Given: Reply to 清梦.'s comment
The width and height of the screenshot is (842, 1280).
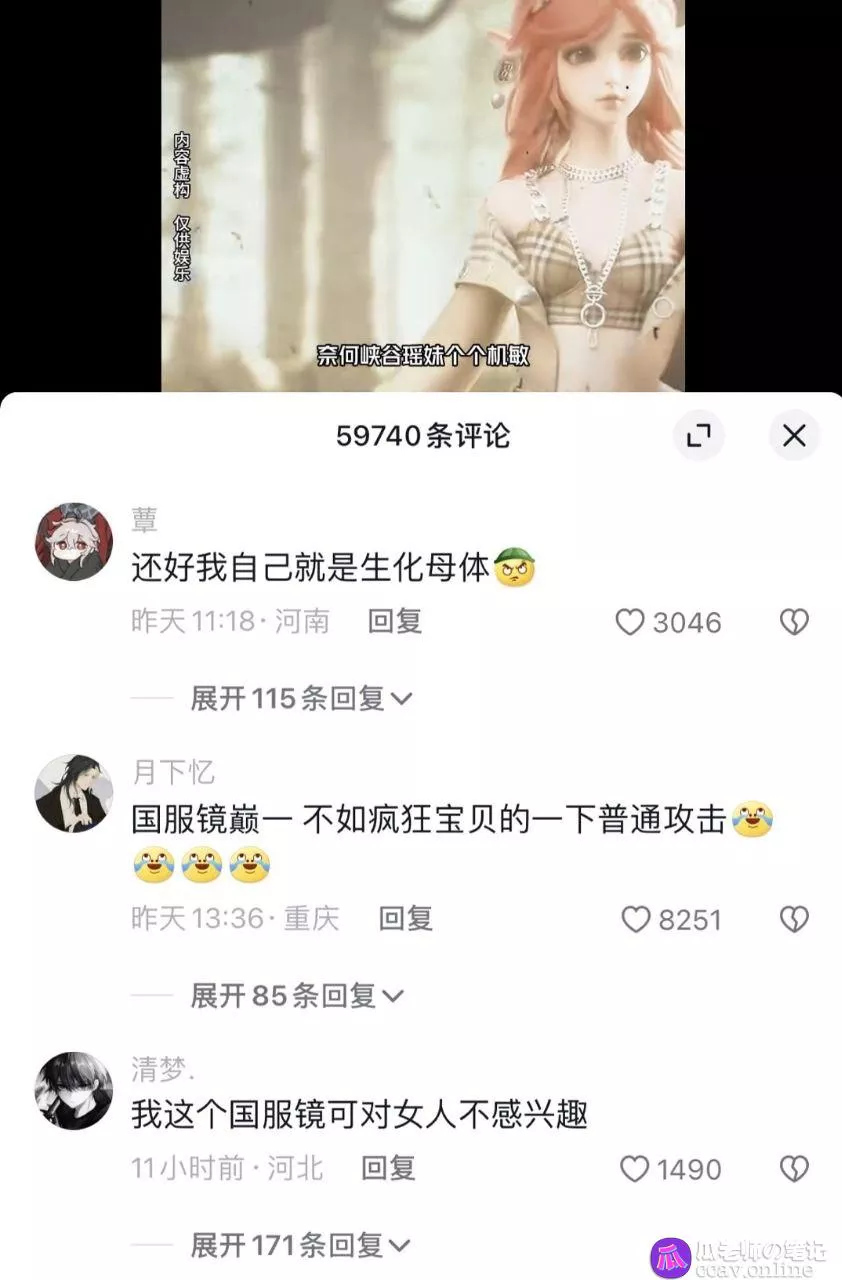Looking at the screenshot, I should point(388,1167).
